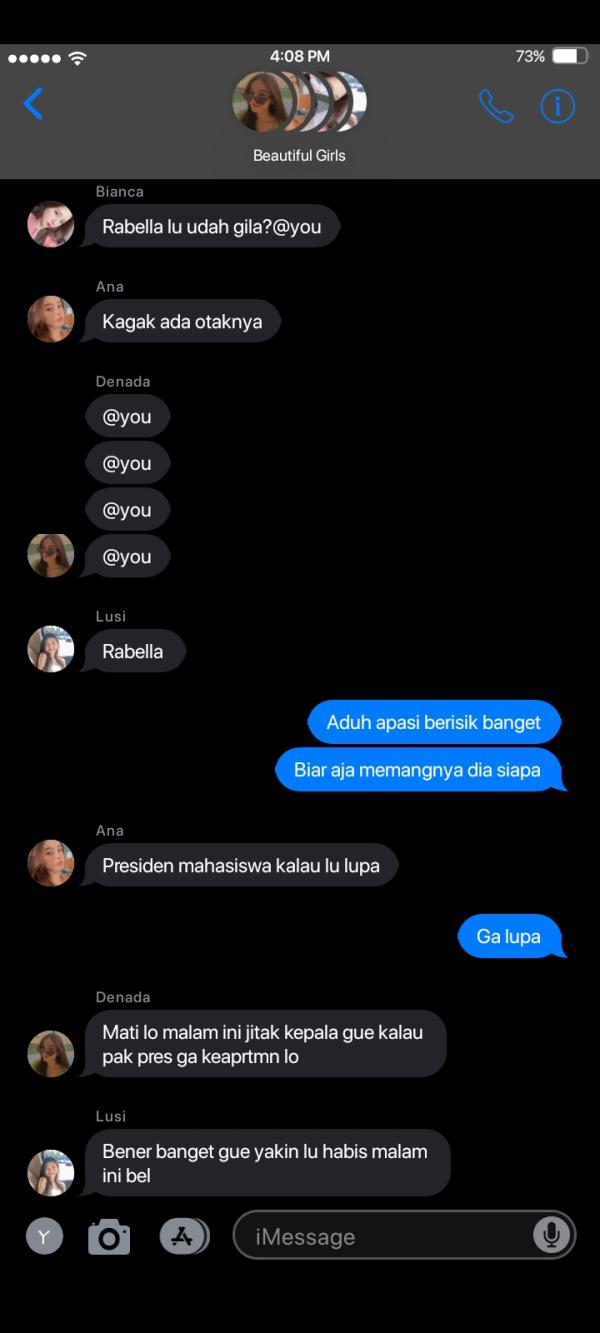This screenshot has height=1333, width=600.
Task: Tap the iMessage text field
Action: click(x=385, y=1236)
